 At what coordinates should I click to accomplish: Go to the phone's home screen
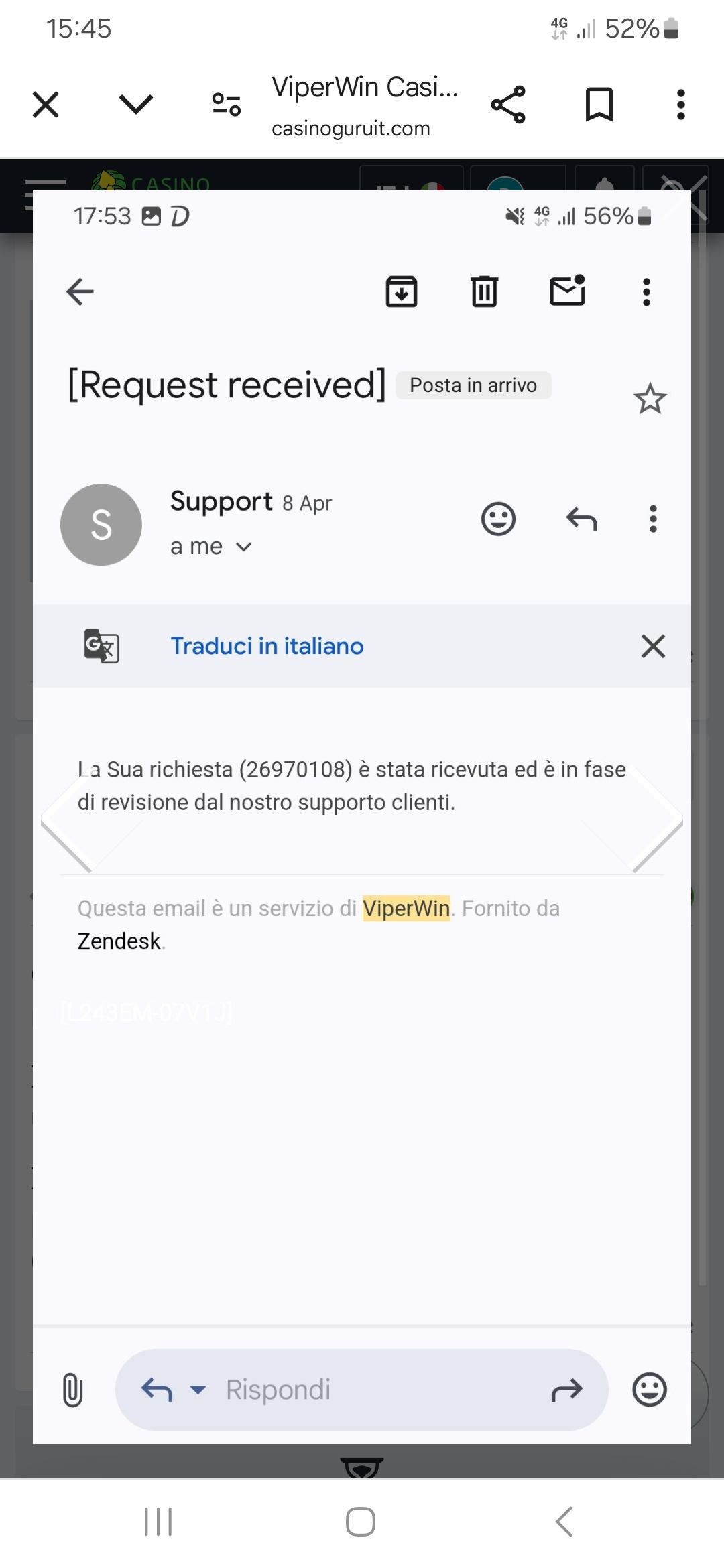[x=361, y=1521]
